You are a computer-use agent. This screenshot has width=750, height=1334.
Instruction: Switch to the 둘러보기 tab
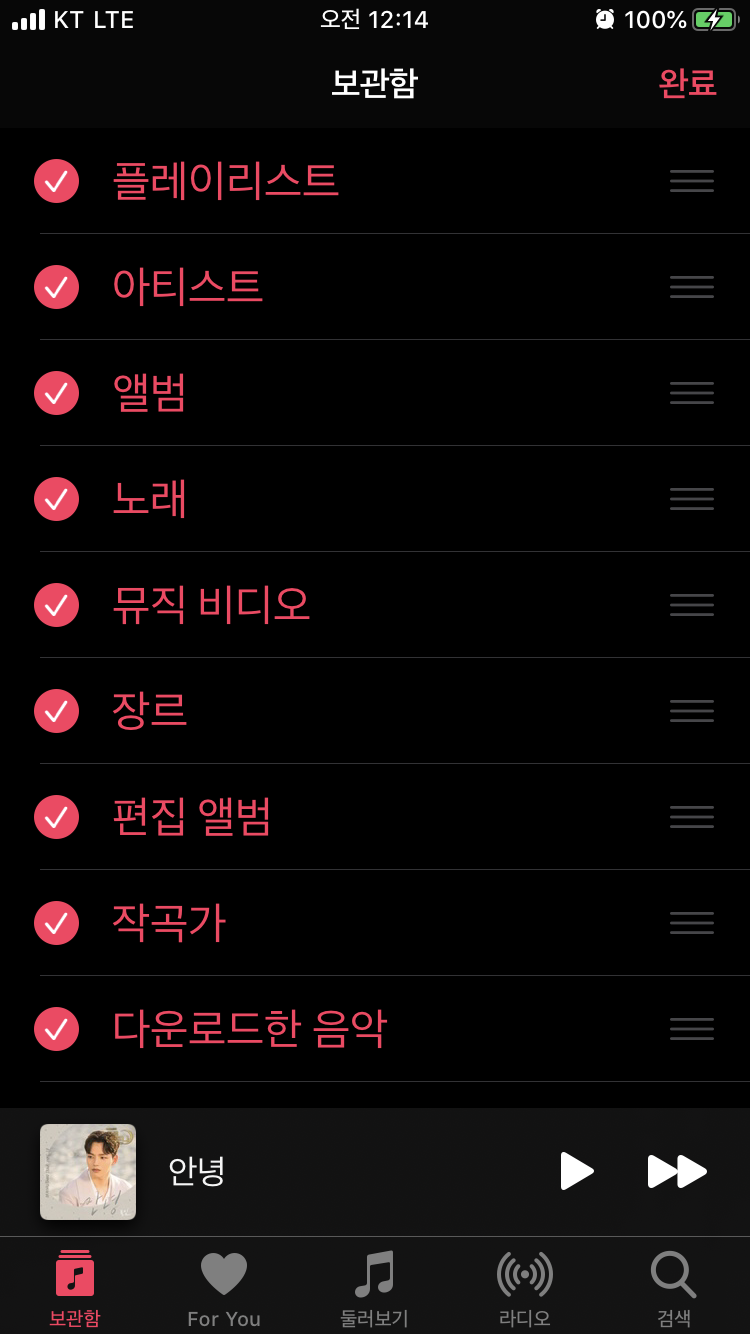pyautogui.click(x=375, y=1288)
